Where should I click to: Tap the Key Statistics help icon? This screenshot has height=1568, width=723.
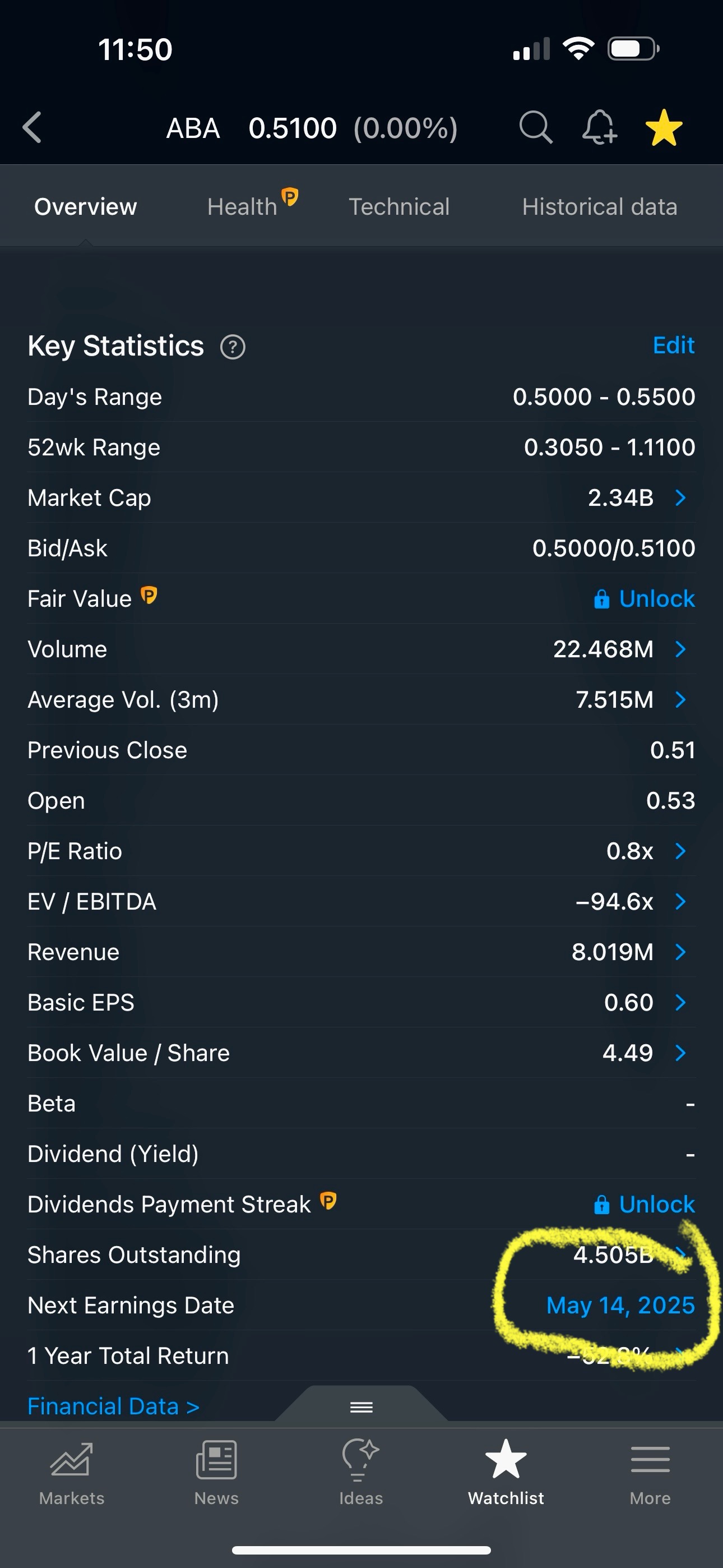click(233, 347)
